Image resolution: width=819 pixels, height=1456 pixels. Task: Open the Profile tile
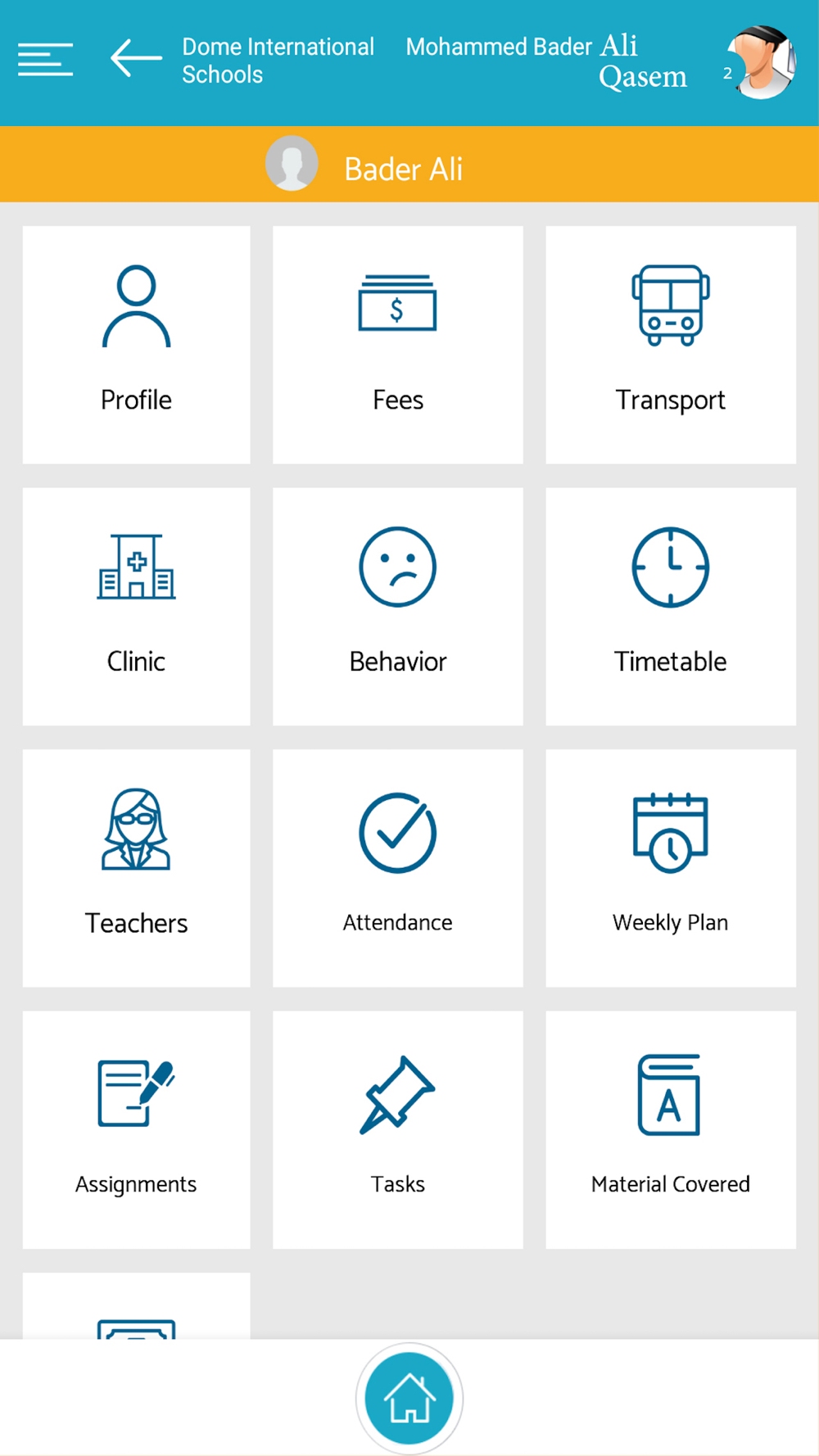click(x=136, y=345)
